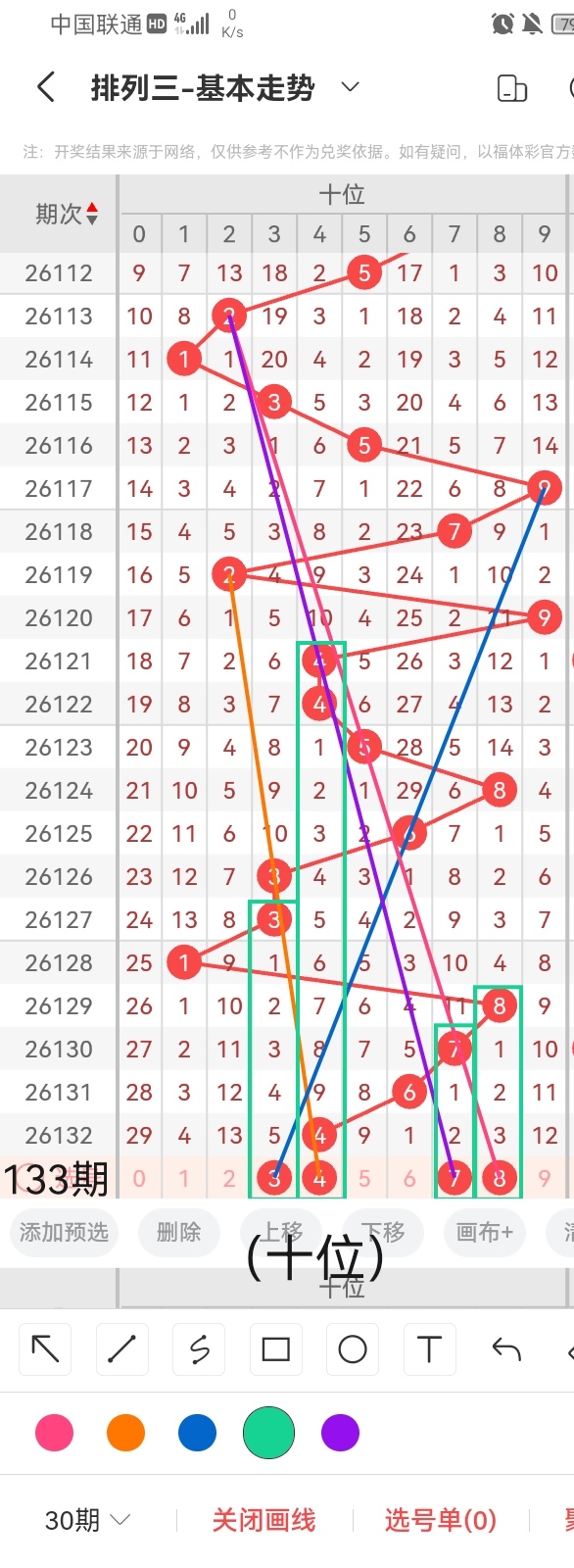Choose the pink color swatch
Screen dimensions: 574x1568
(54, 1433)
